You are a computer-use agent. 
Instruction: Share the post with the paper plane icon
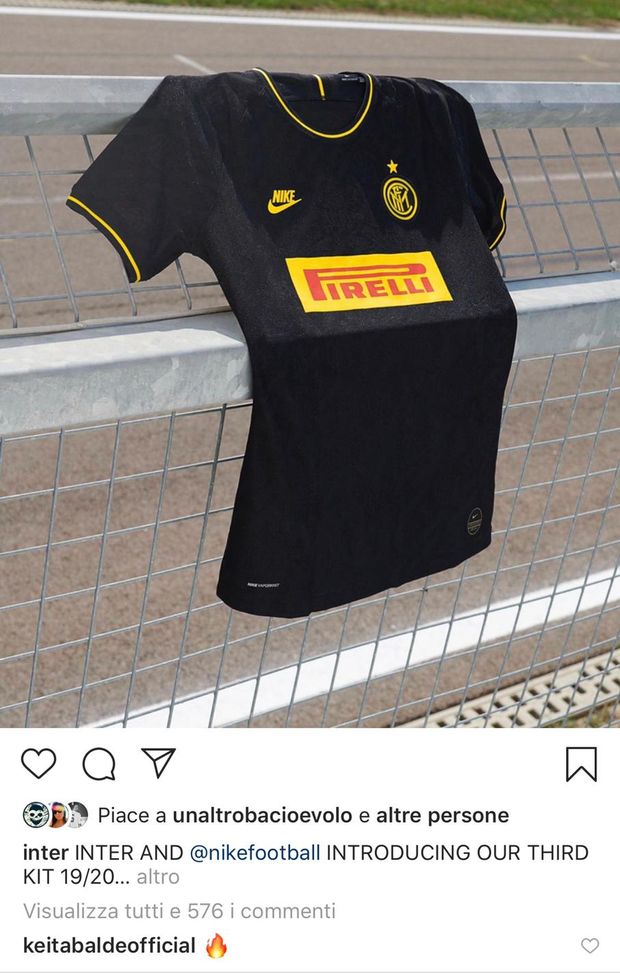tap(158, 762)
